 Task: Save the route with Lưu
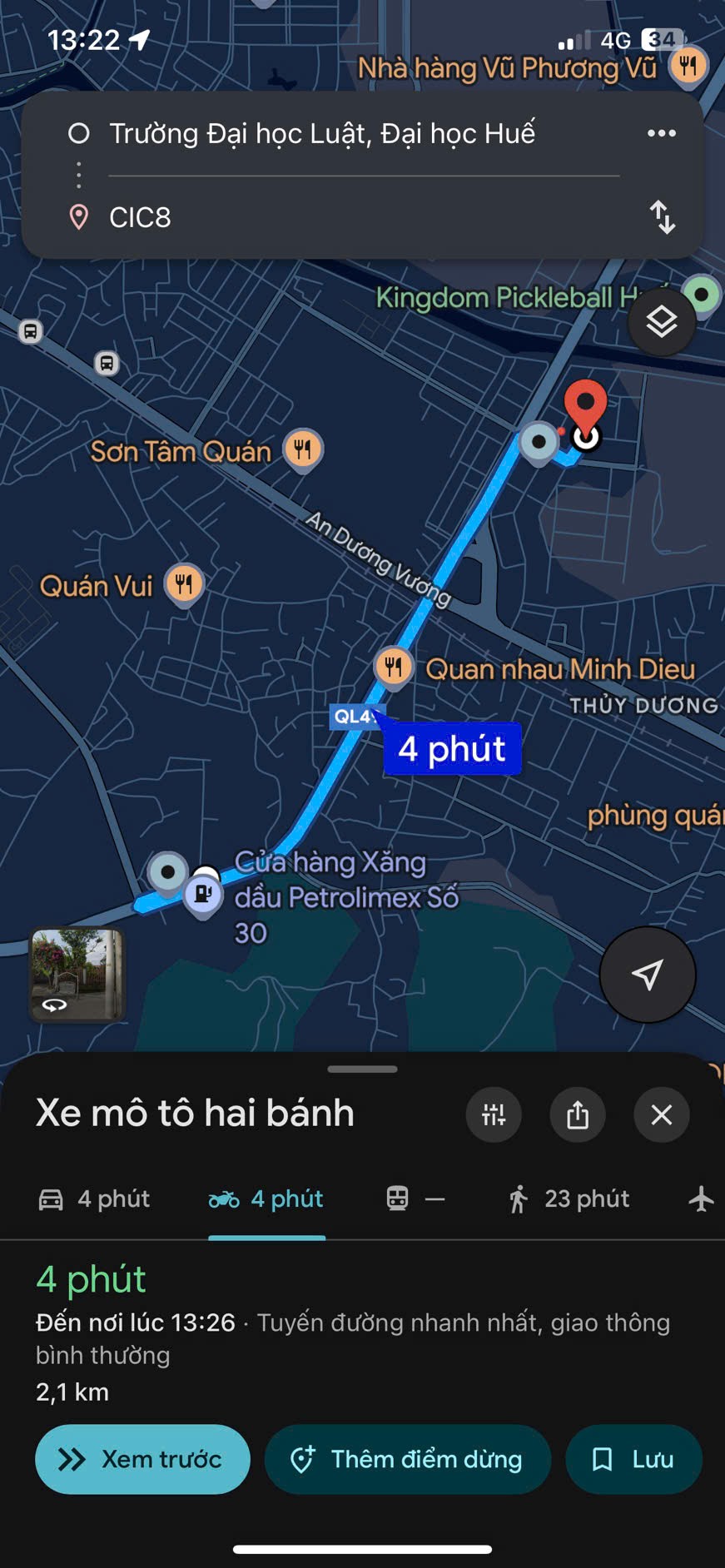633,1459
